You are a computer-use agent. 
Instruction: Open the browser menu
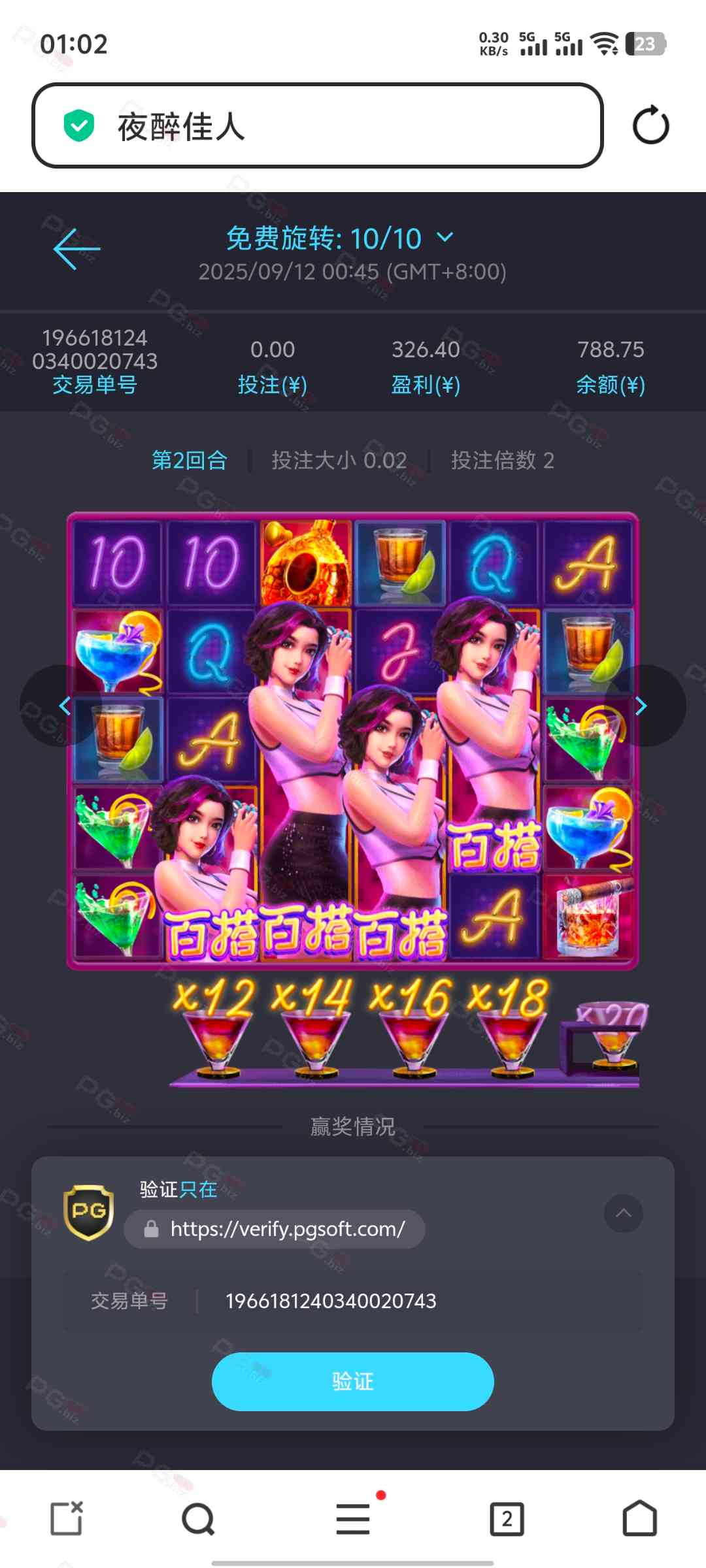(353, 1518)
